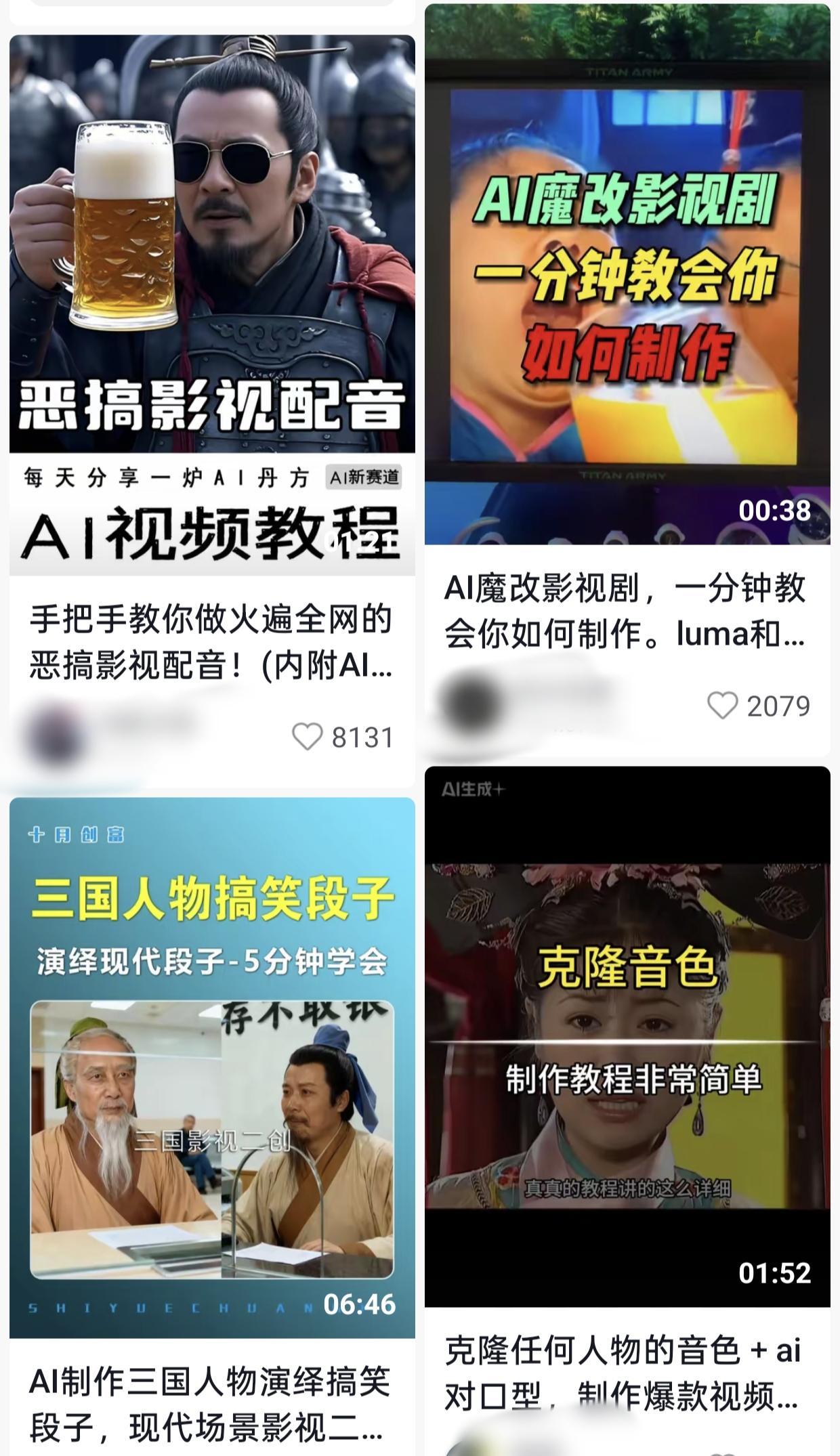
Task: Like the AI魔改影视剧 post with 2079 likes
Action: [723, 706]
